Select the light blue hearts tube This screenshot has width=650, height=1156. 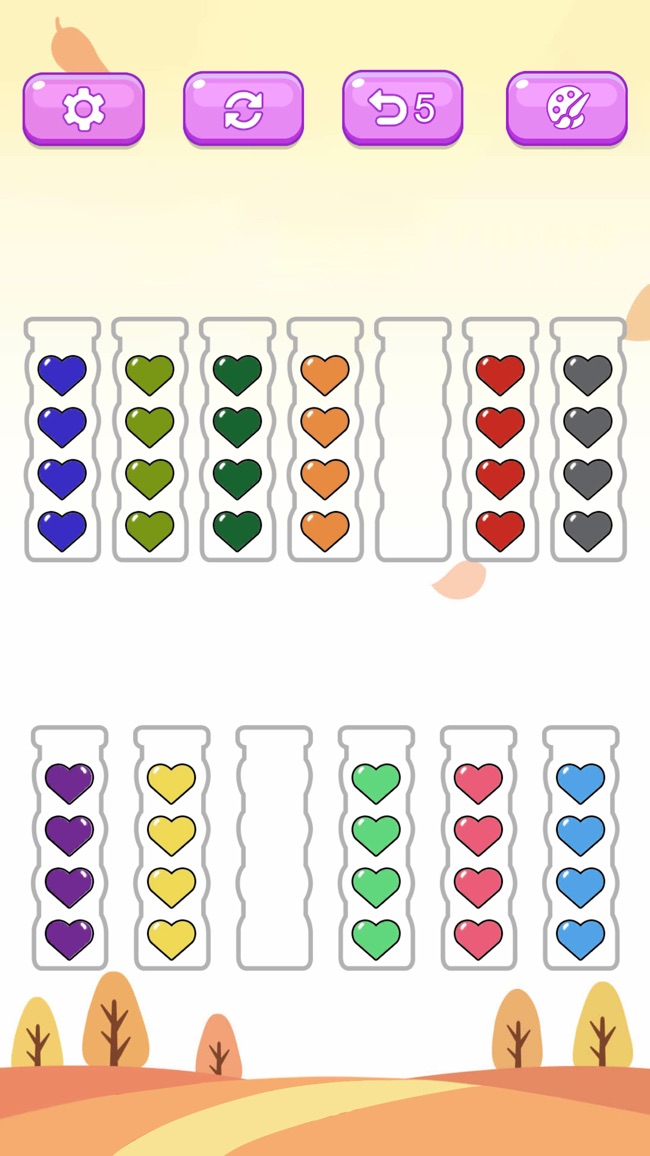pyautogui.click(x=581, y=848)
